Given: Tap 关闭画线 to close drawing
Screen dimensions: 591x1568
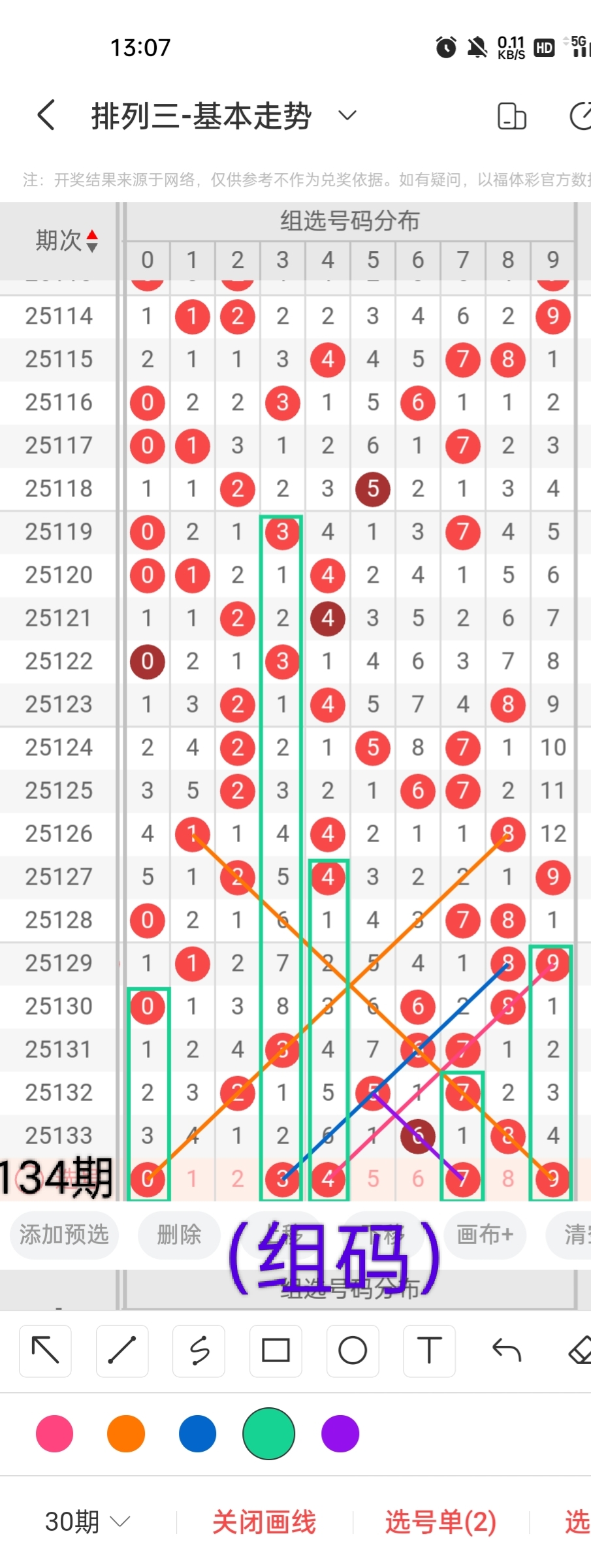Looking at the screenshot, I should pyautogui.click(x=264, y=1522).
